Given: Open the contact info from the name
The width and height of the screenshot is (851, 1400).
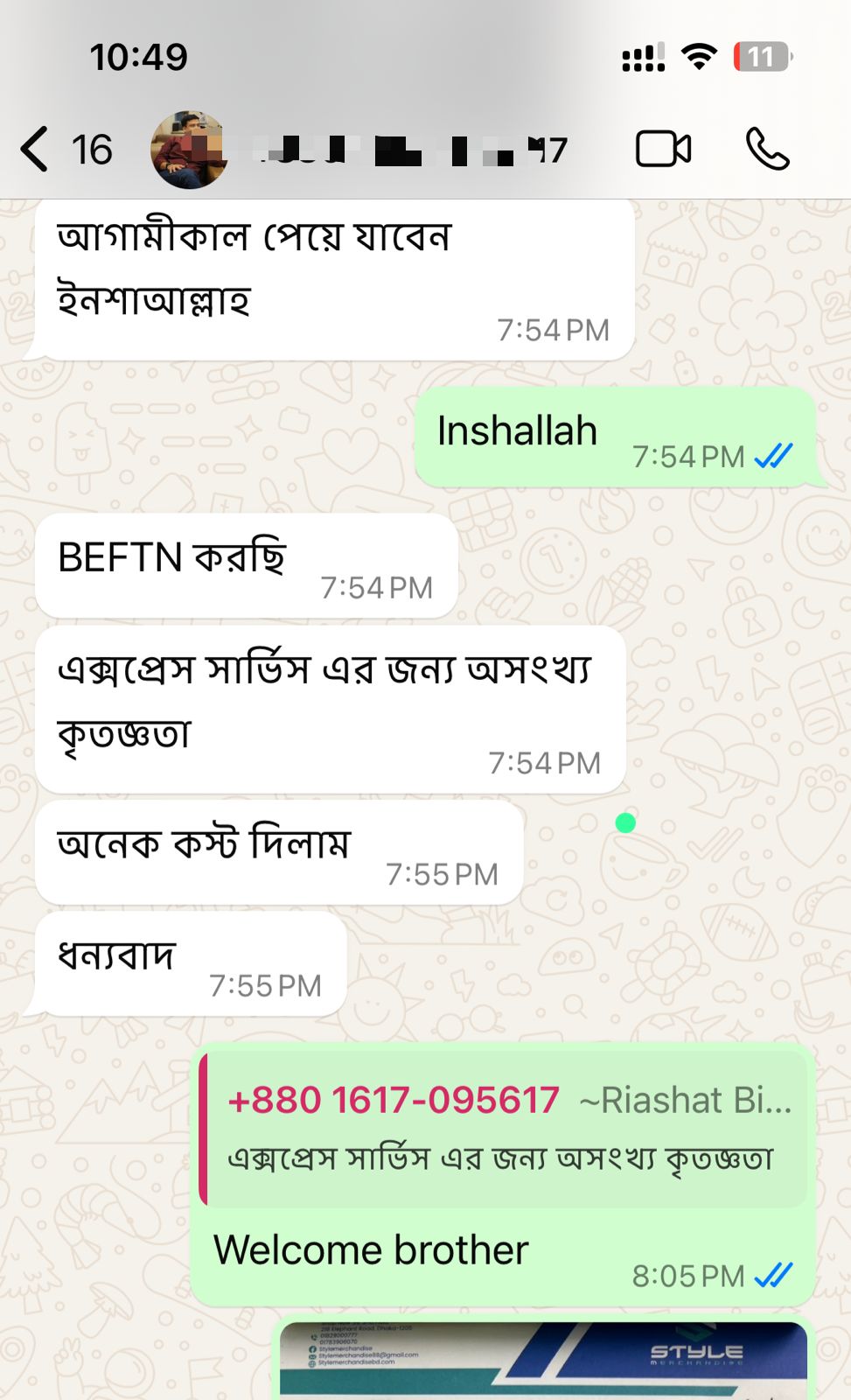Looking at the screenshot, I should 411,150.
